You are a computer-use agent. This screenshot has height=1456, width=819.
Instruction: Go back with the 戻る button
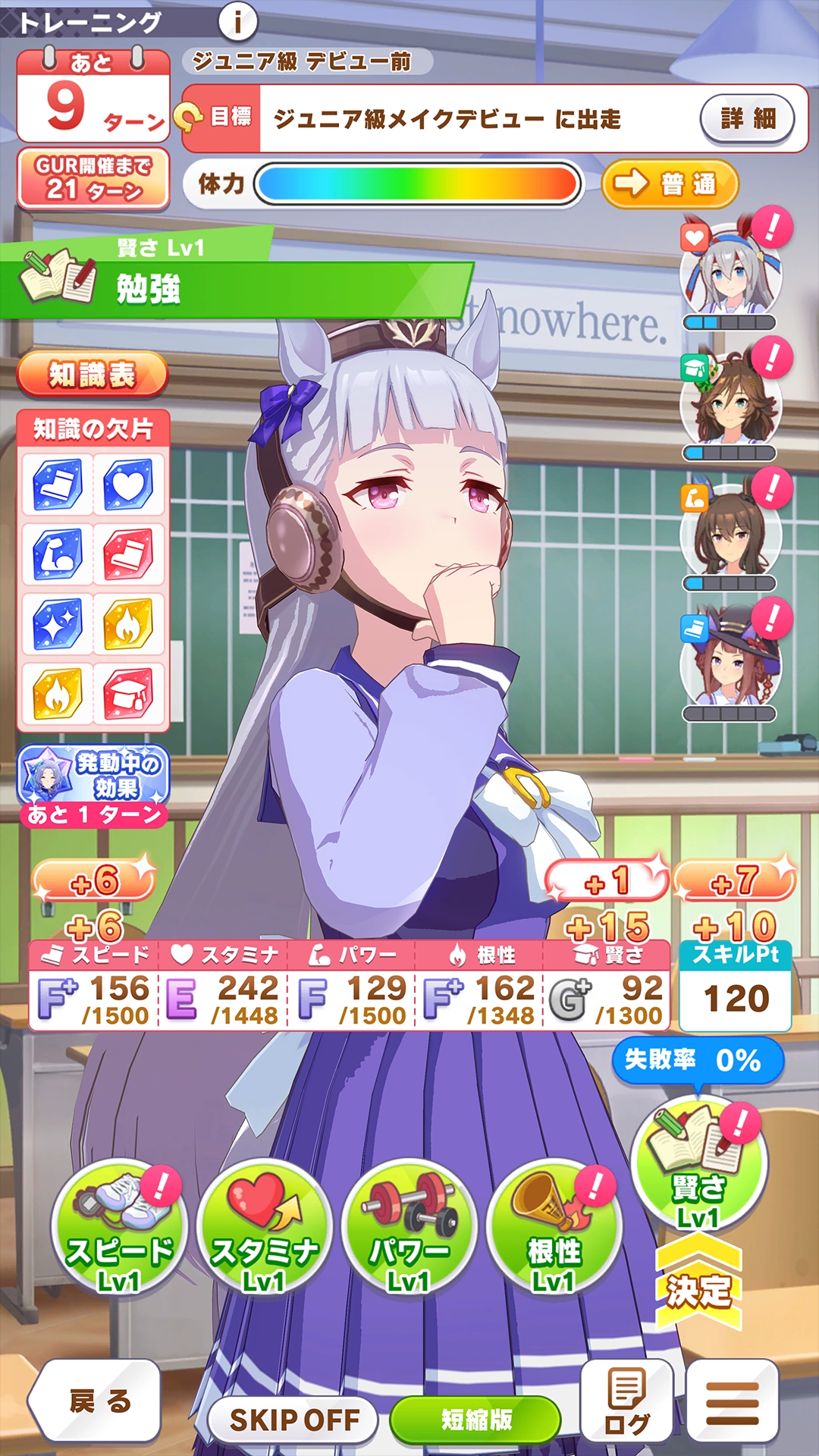(x=95, y=1401)
